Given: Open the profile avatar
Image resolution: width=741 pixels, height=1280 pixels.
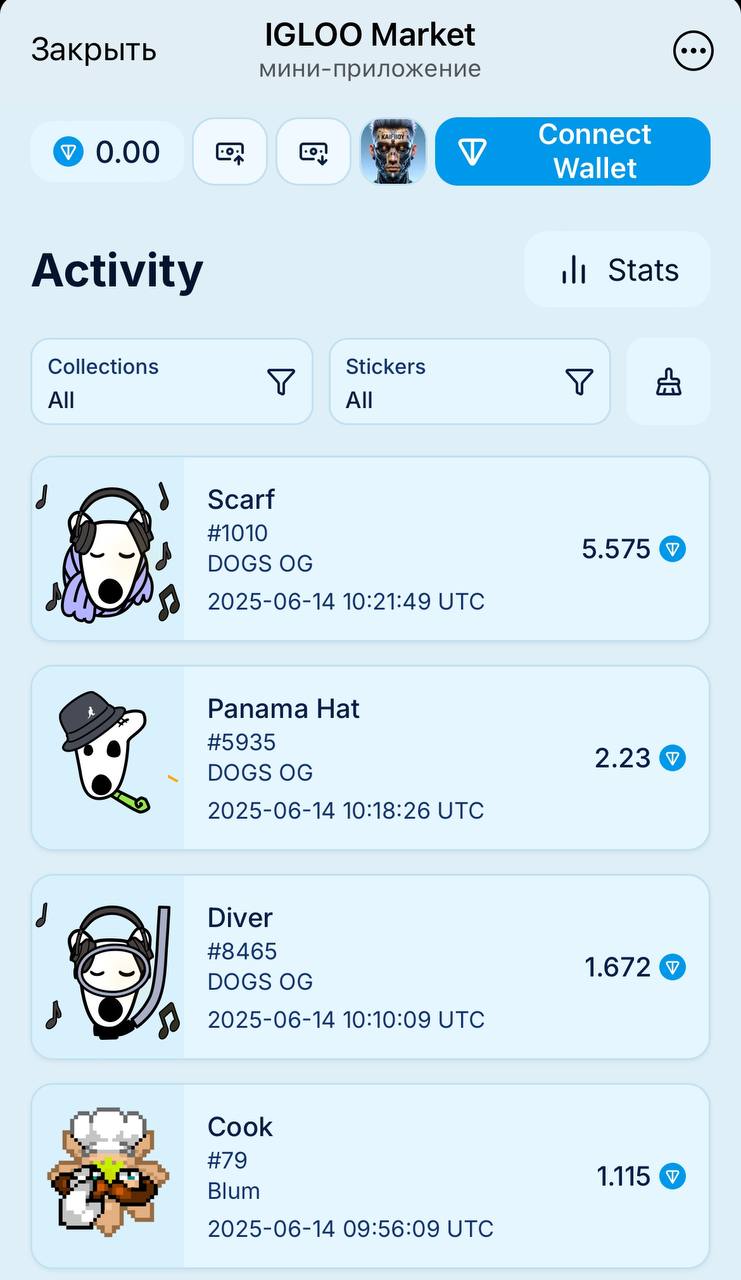Looking at the screenshot, I should tap(393, 152).
